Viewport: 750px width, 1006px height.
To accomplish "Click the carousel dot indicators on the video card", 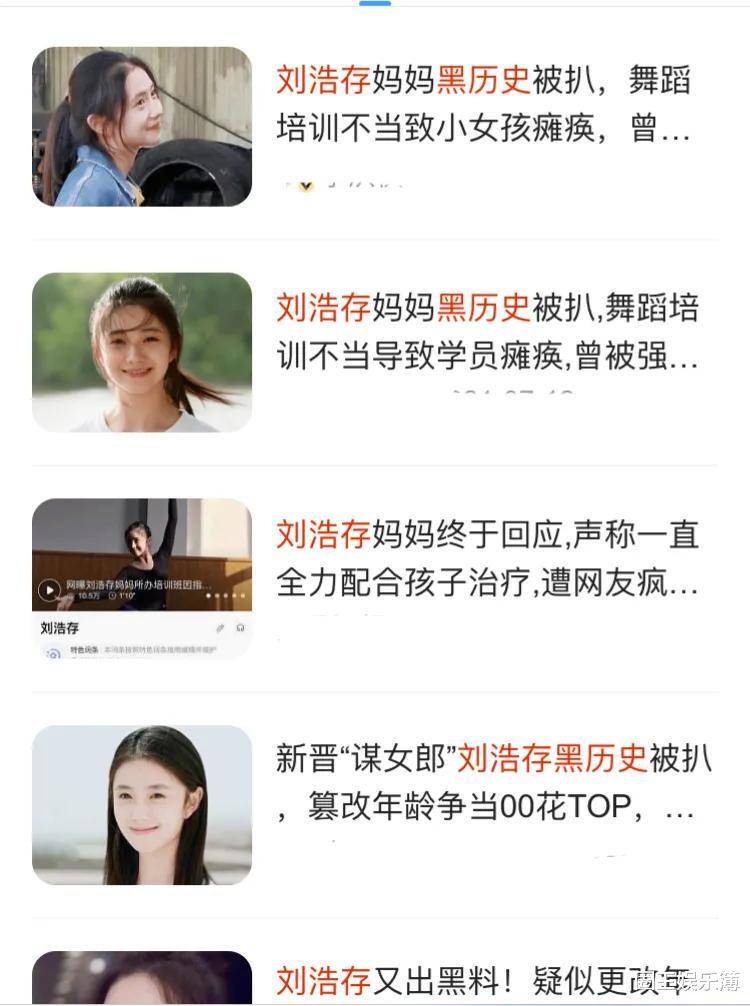I will [x=225, y=596].
